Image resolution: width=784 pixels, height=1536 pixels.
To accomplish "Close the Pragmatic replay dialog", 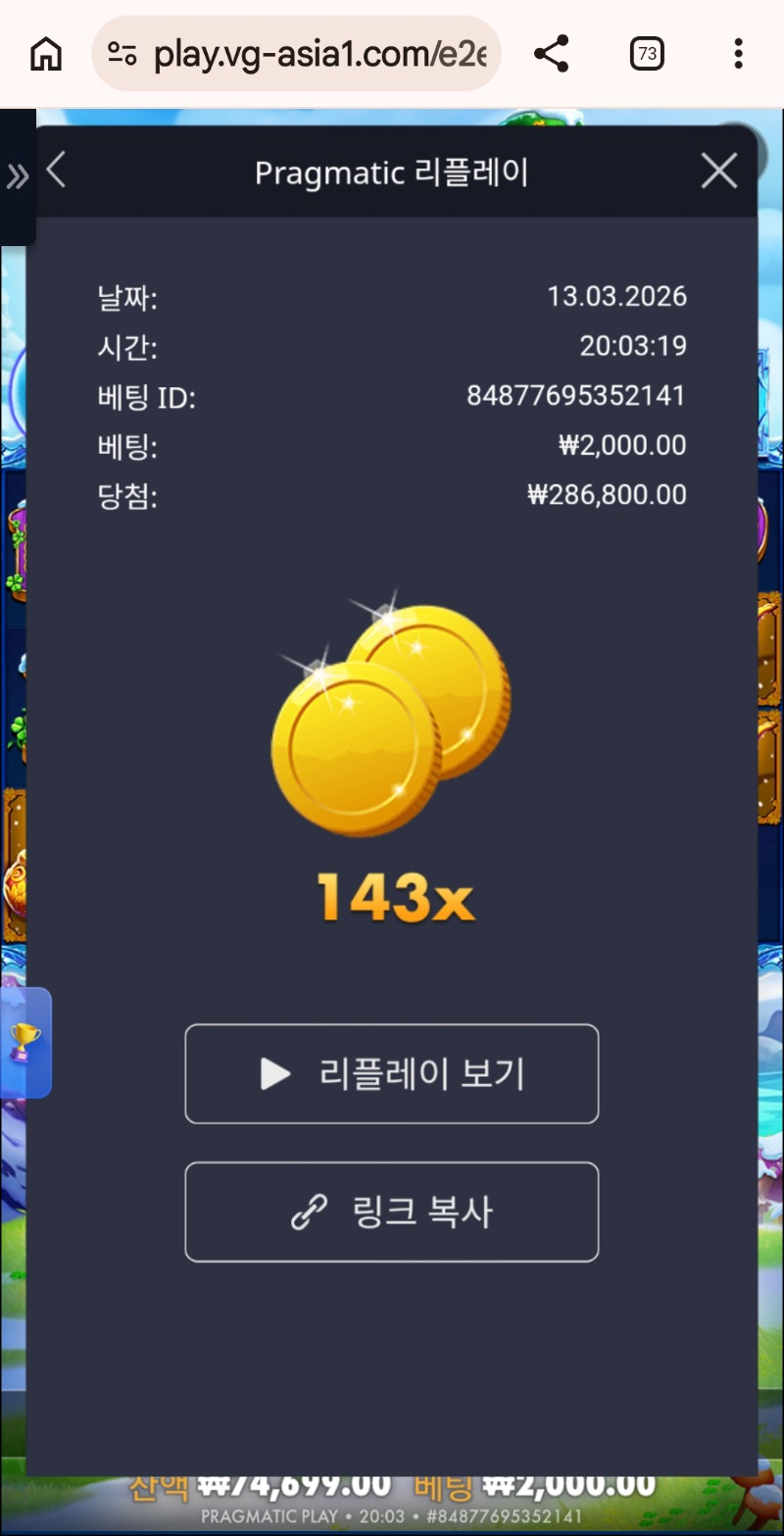I will (x=719, y=172).
